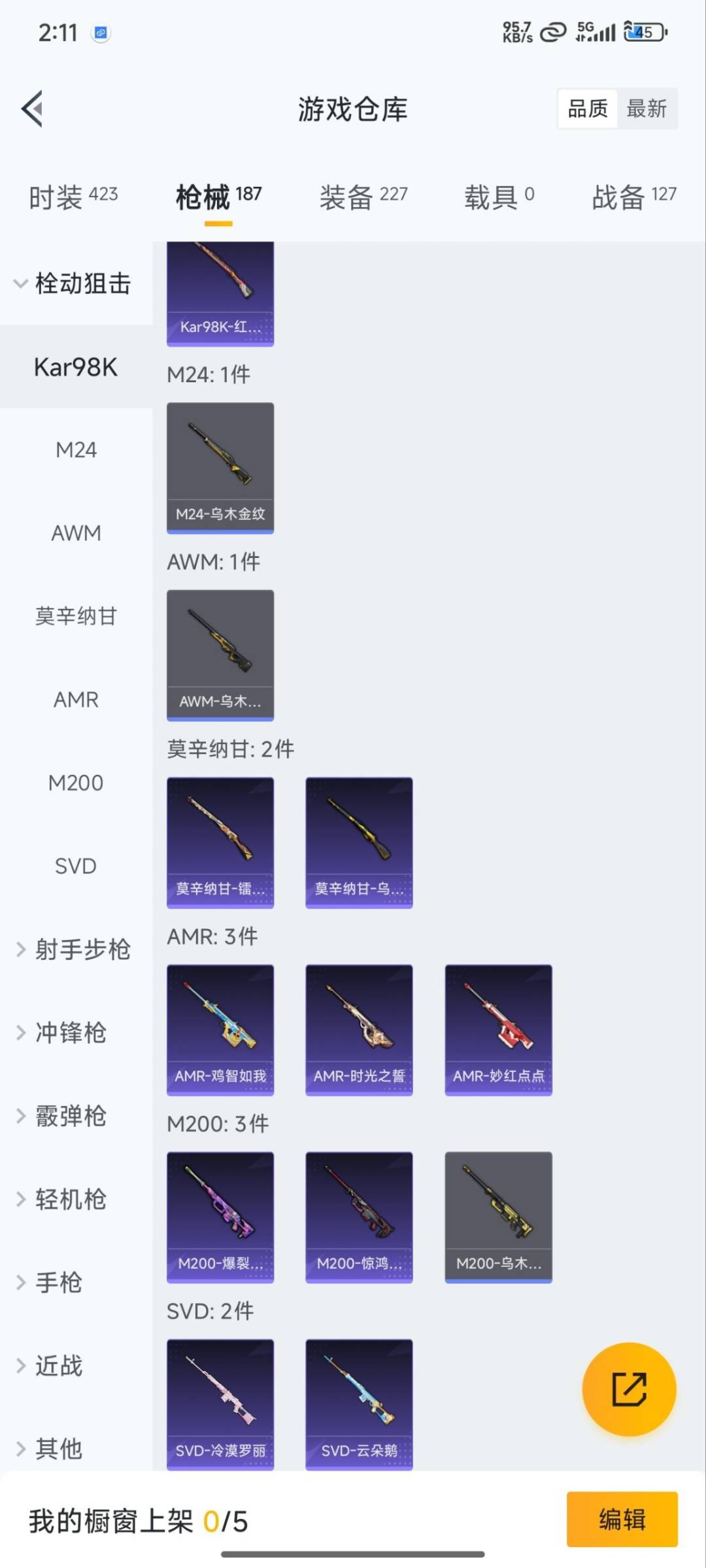Collapse the 栓动狙击 category
The width and height of the screenshot is (706, 1568).
73,284
